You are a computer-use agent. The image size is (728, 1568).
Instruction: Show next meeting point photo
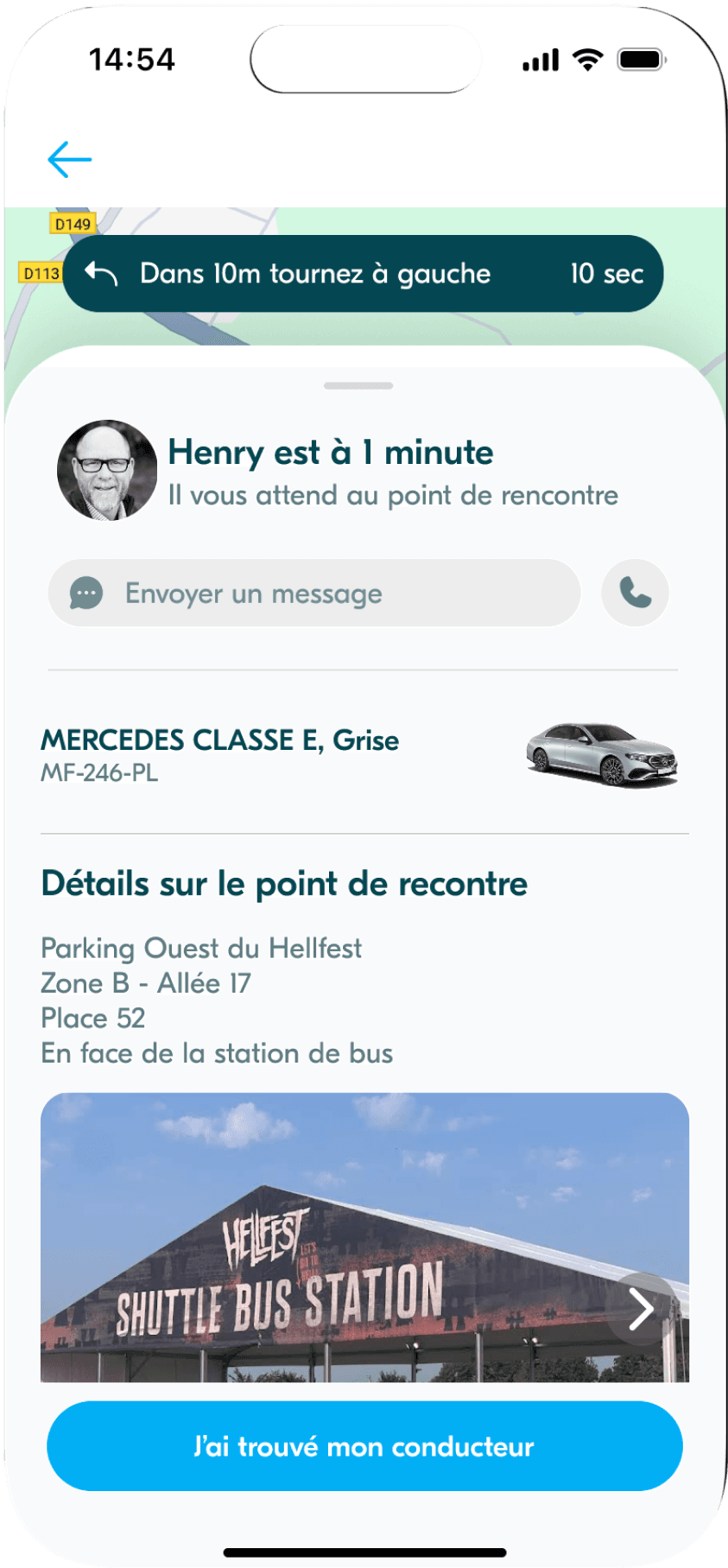click(641, 1309)
